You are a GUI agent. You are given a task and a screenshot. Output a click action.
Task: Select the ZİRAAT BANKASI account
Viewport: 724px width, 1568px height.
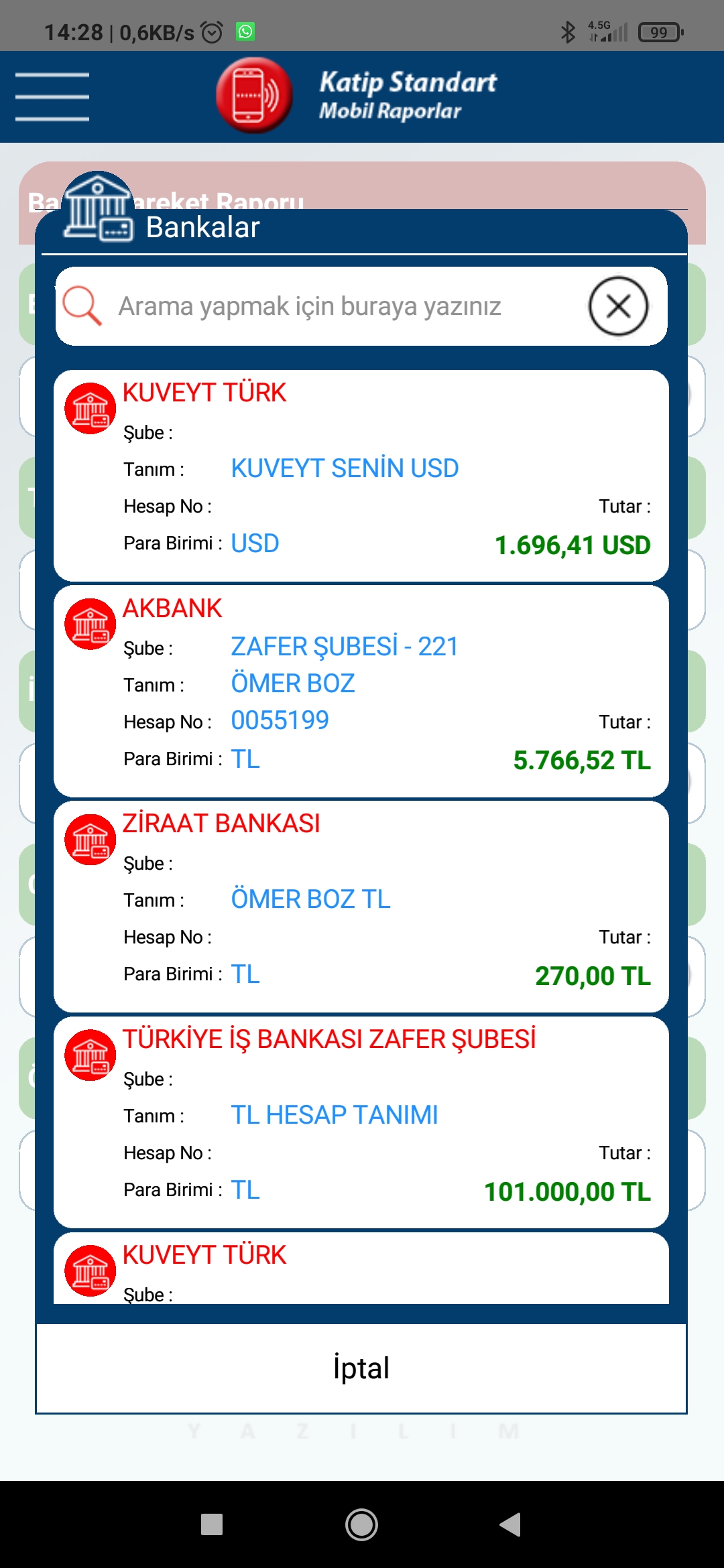click(361, 907)
